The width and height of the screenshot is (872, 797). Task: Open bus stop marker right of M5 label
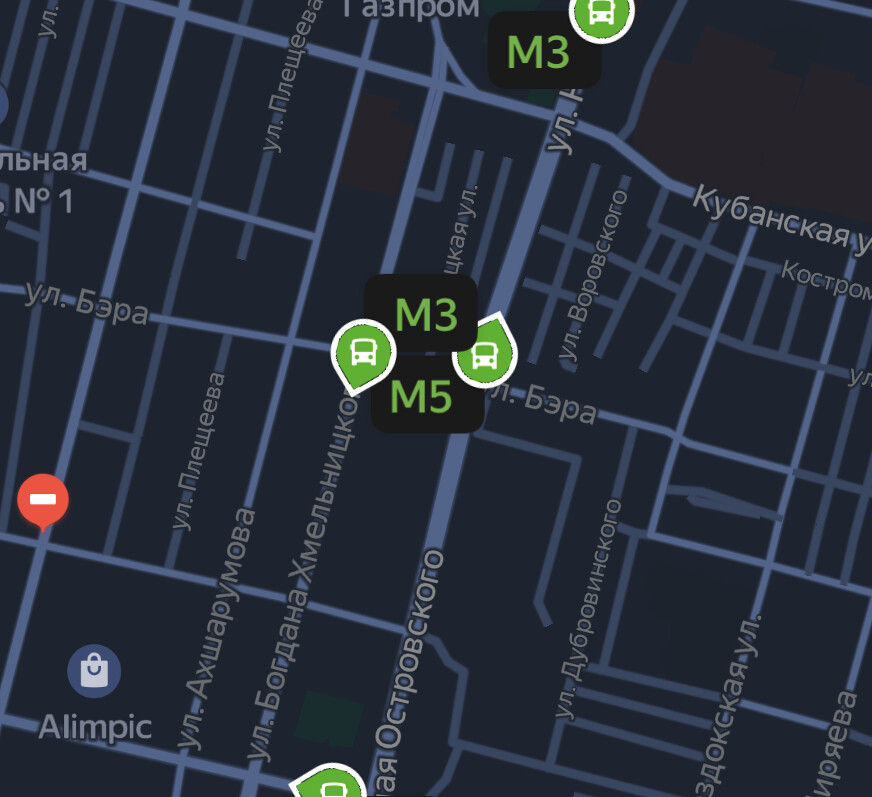tap(485, 353)
